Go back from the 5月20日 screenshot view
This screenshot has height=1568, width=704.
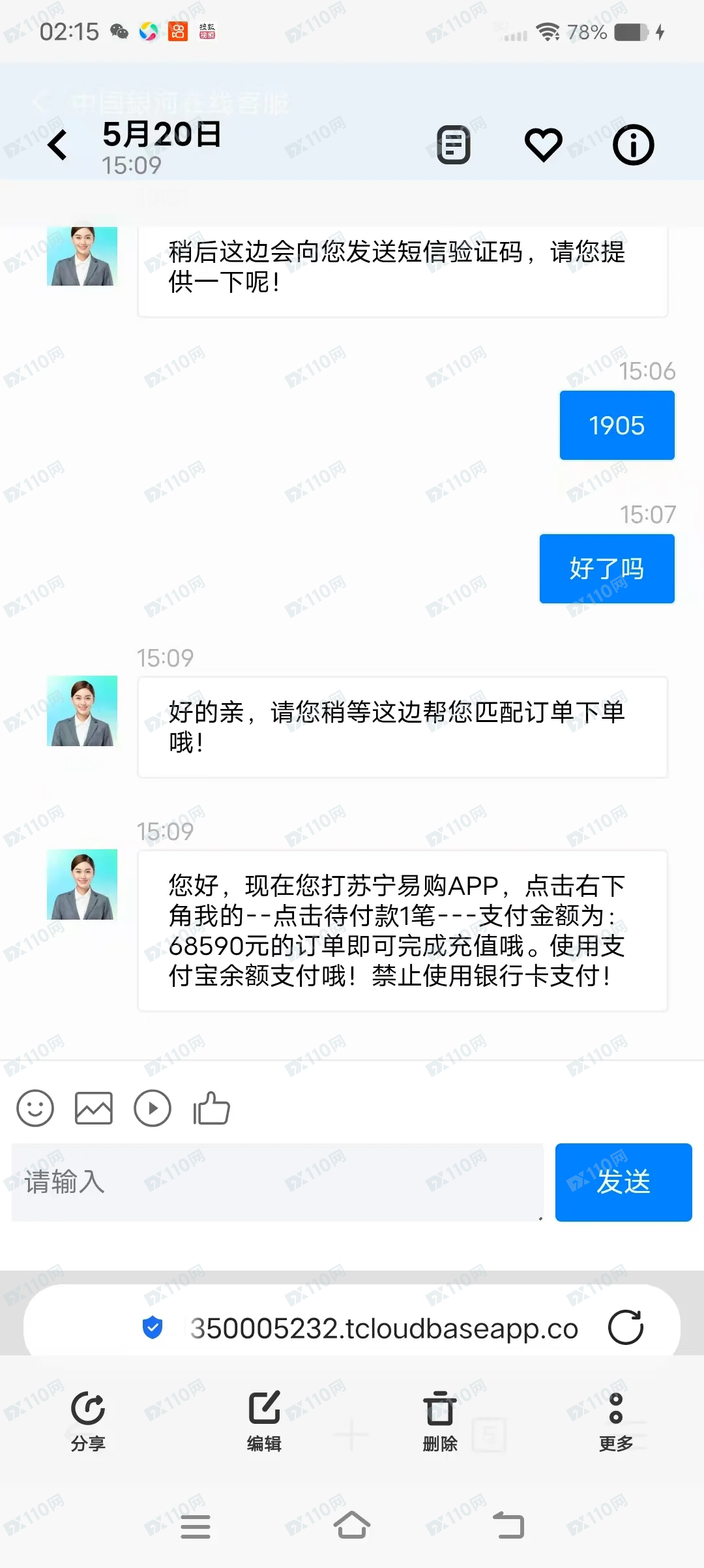point(57,145)
